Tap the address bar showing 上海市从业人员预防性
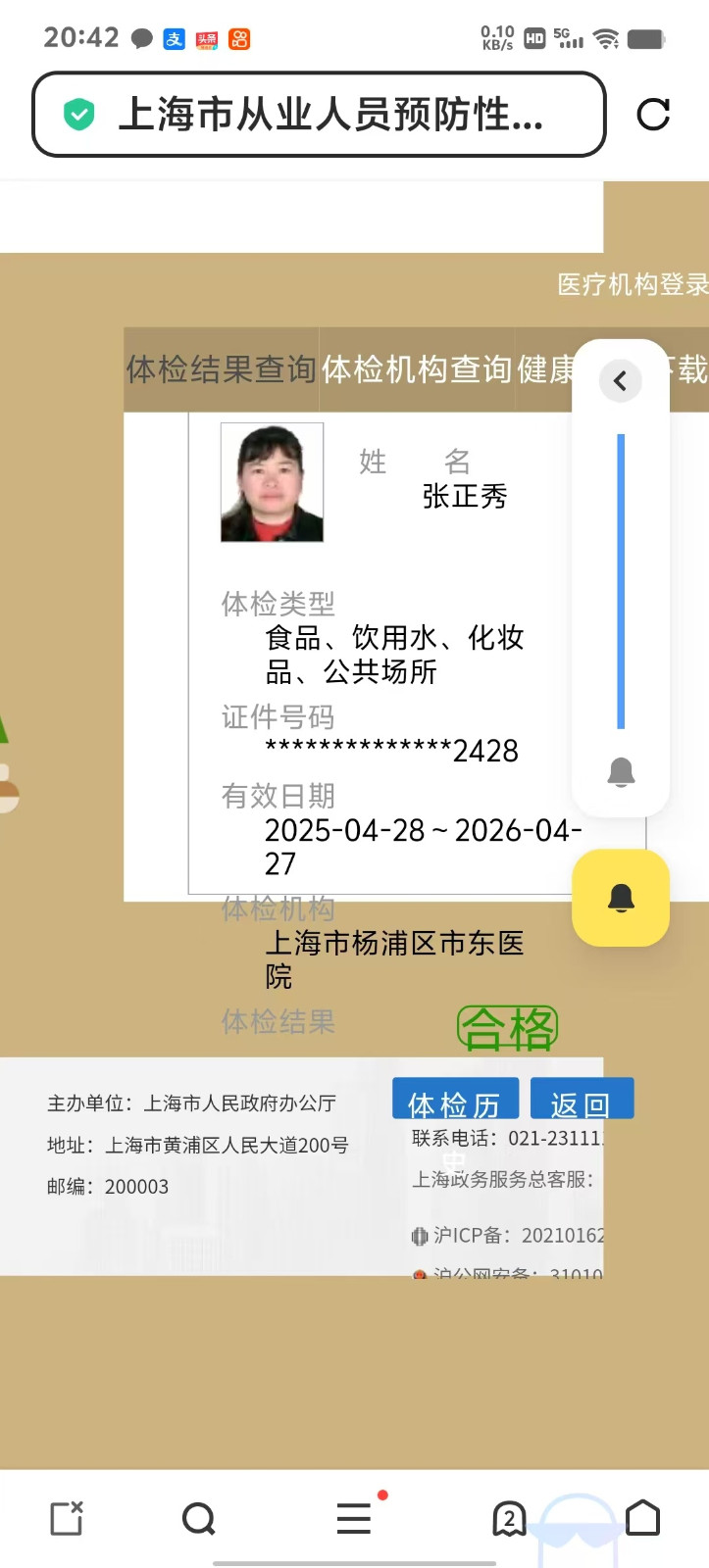 (x=319, y=115)
